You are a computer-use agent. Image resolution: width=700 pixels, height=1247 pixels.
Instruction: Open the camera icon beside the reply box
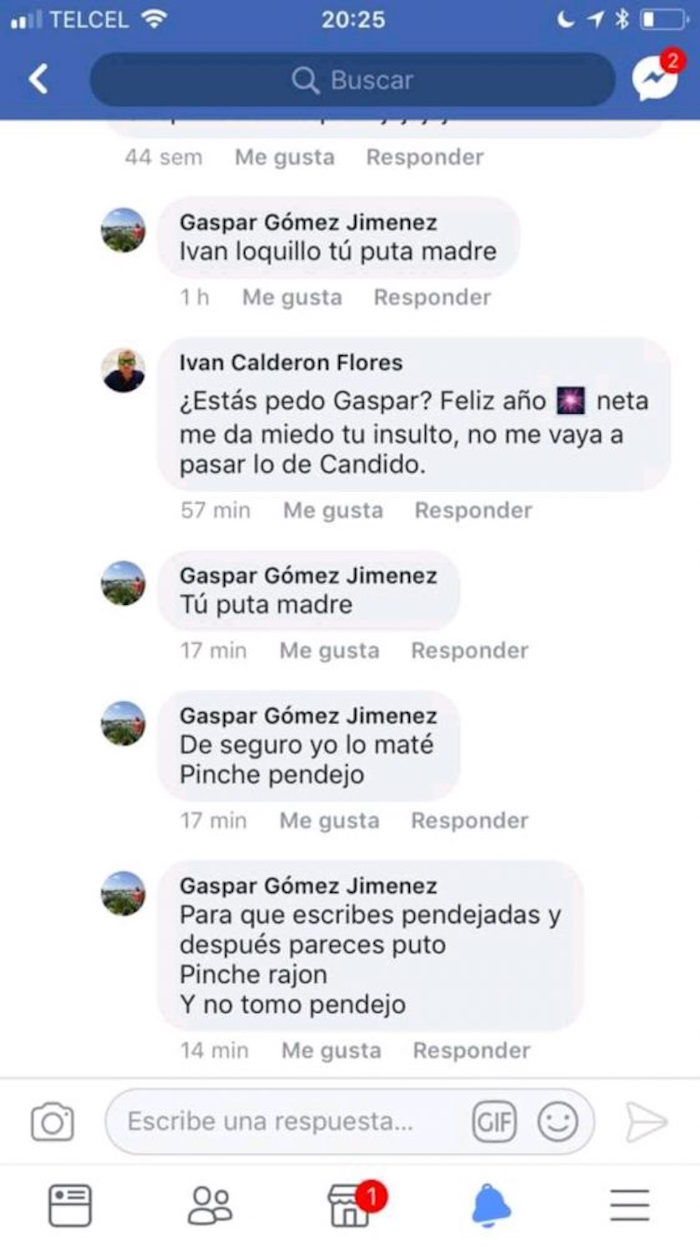point(52,1122)
